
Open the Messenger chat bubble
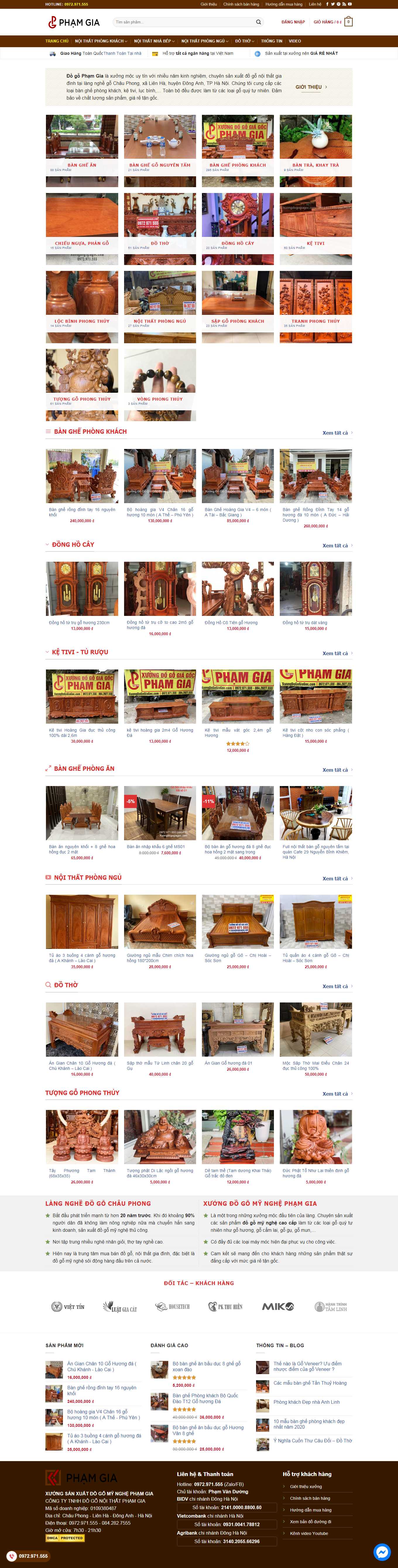pyautogui.click(x=382, y=1552)
